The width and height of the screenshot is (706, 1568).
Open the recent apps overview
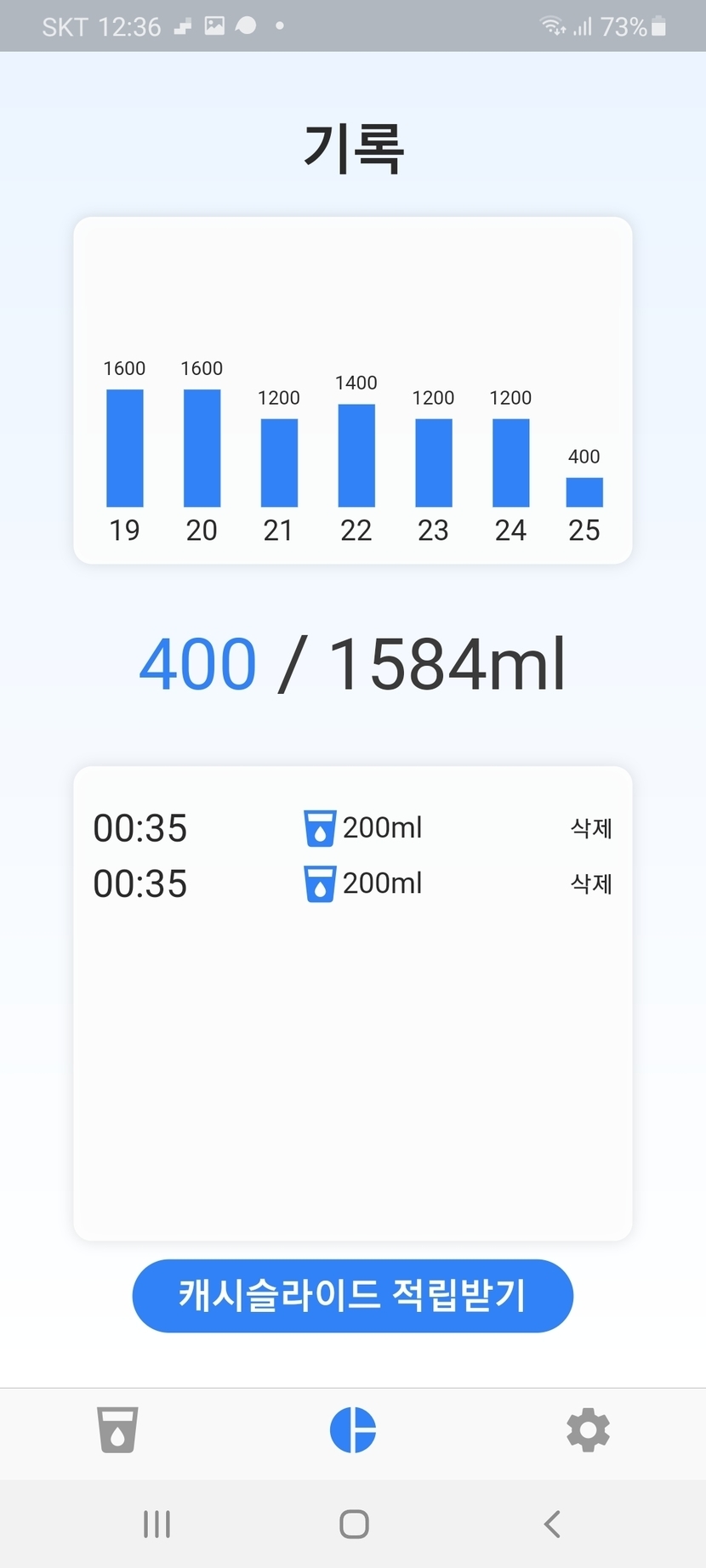tap(157, 1524)
